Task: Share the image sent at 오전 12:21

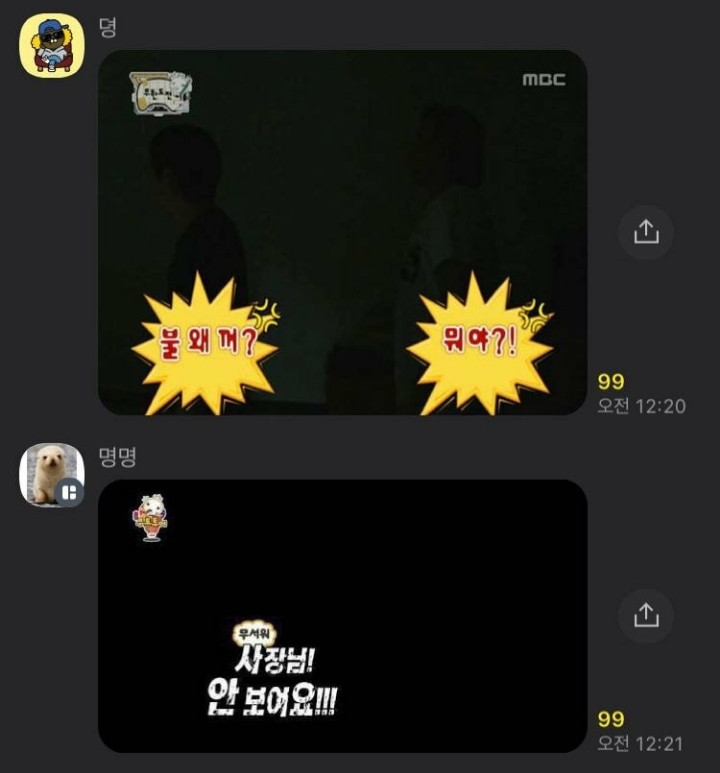Action: click(646, 615)
